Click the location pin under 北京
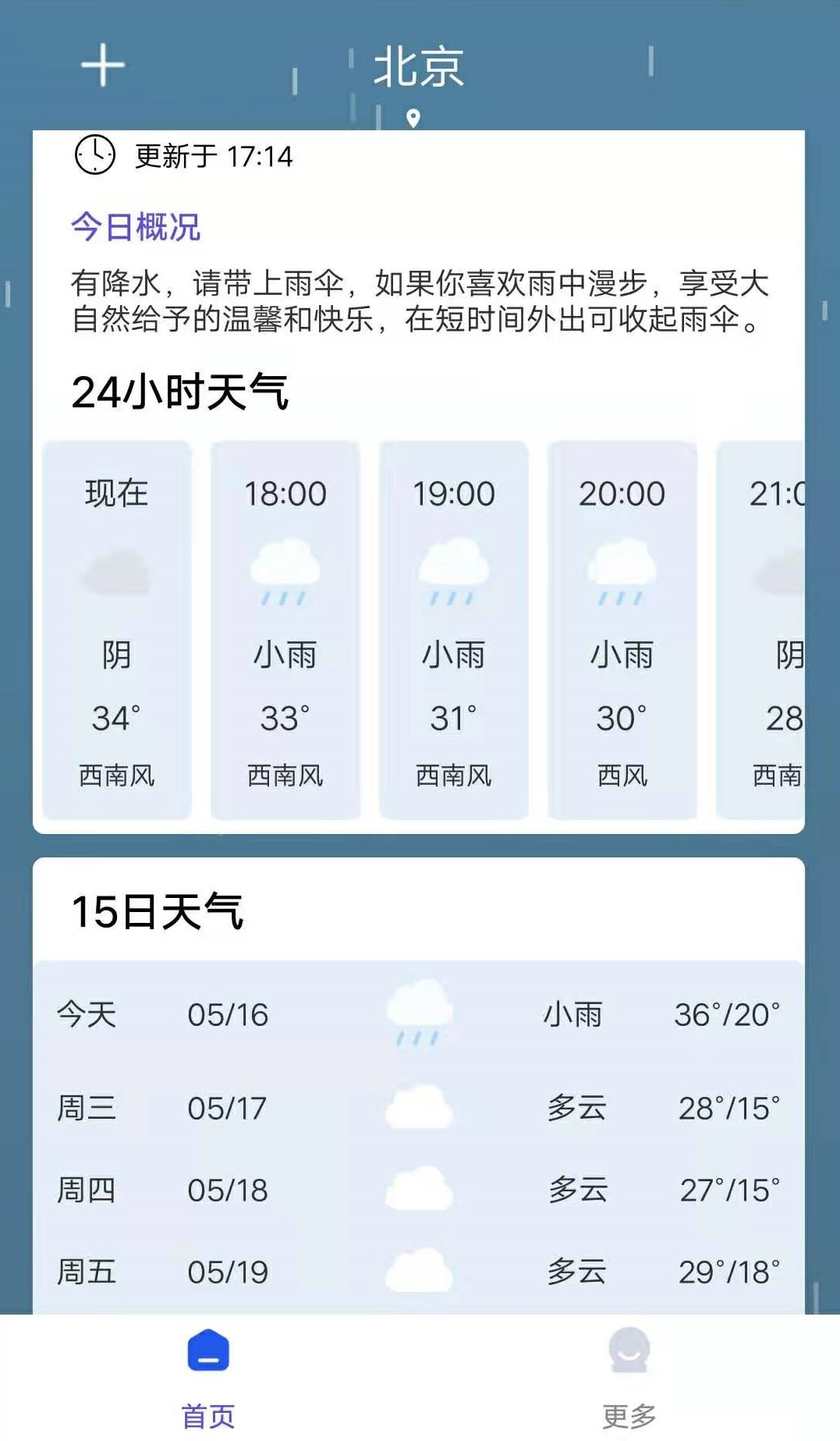Image resolution: width=840 pixels, height=1441 pixels. [x=413, y=119]
